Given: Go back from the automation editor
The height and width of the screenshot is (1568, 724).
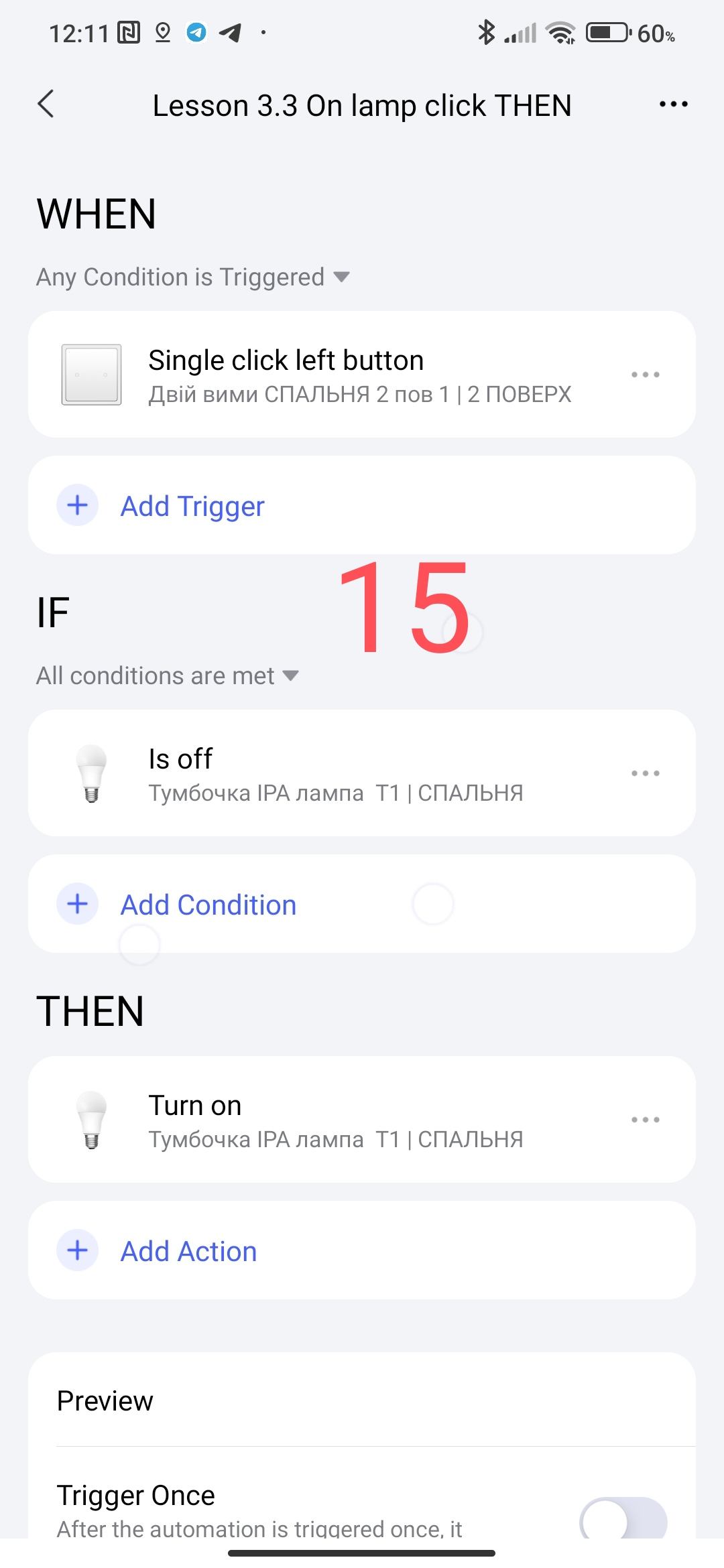Looking at the screenshot, I should (x=46, y=105).
